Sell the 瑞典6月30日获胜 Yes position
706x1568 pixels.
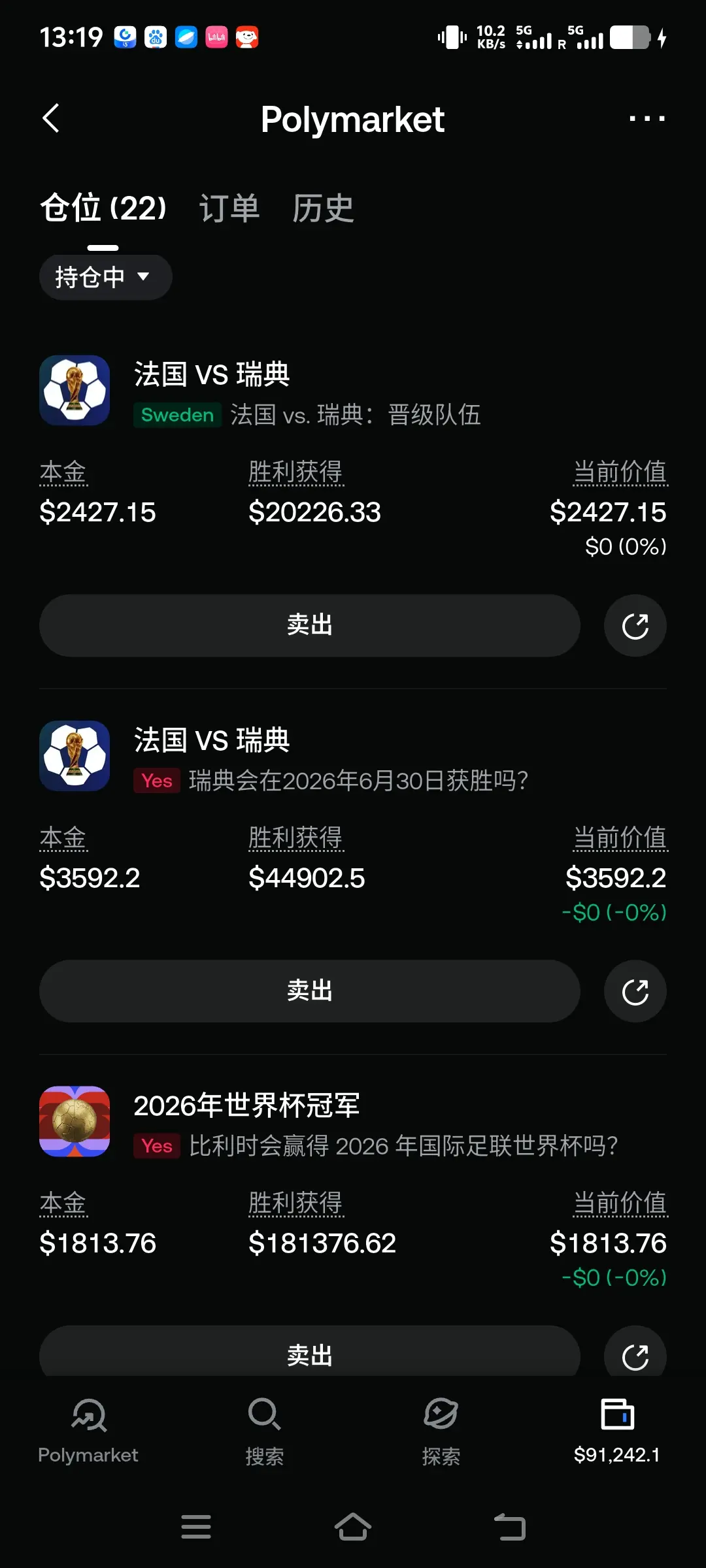tap(310, 991)
